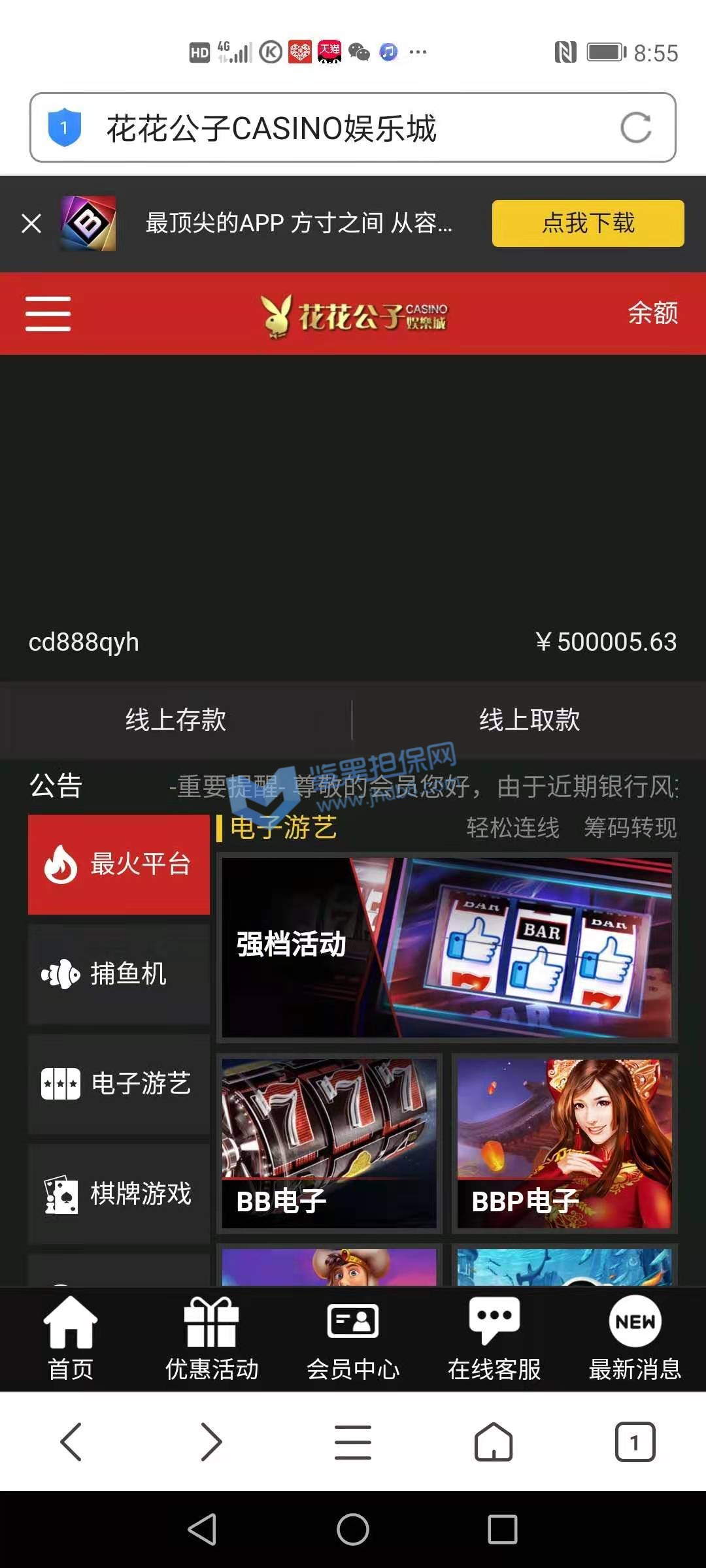
Task: Select the 电子游艺 side category
Action: pyautogui.click(x=119, y=1084)
